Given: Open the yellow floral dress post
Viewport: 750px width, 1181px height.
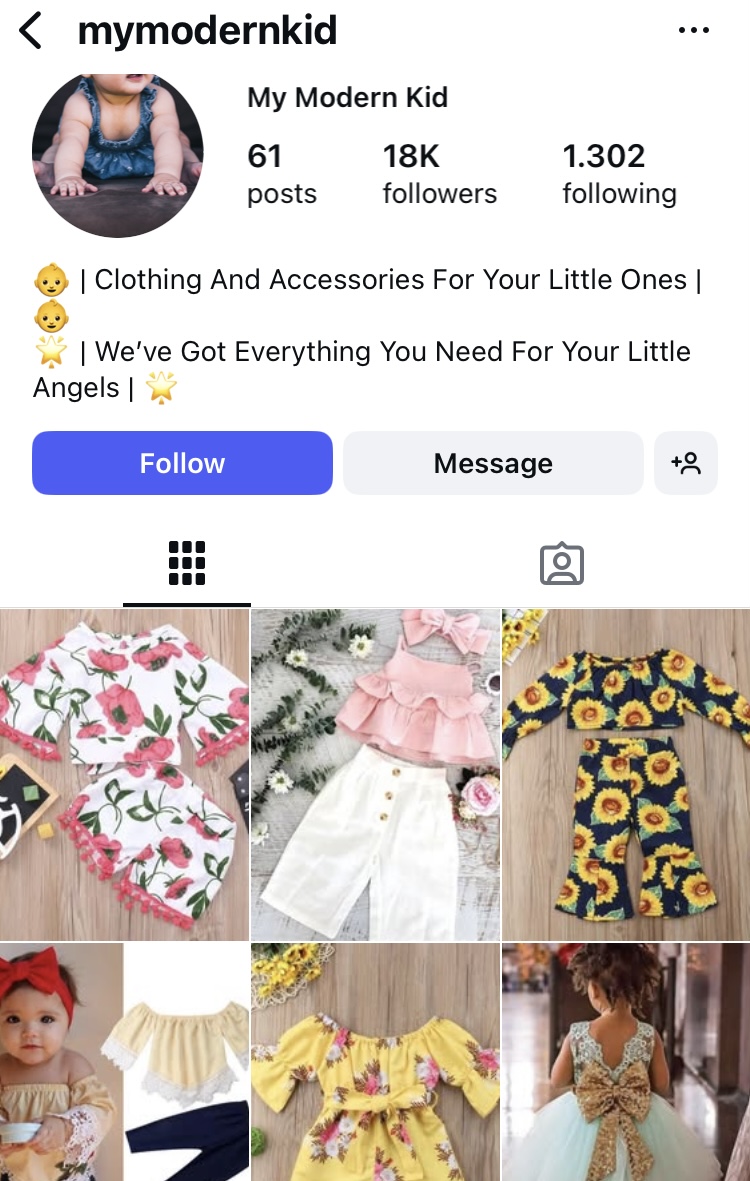Looking at the screenshot, I should pos(375,1062).
